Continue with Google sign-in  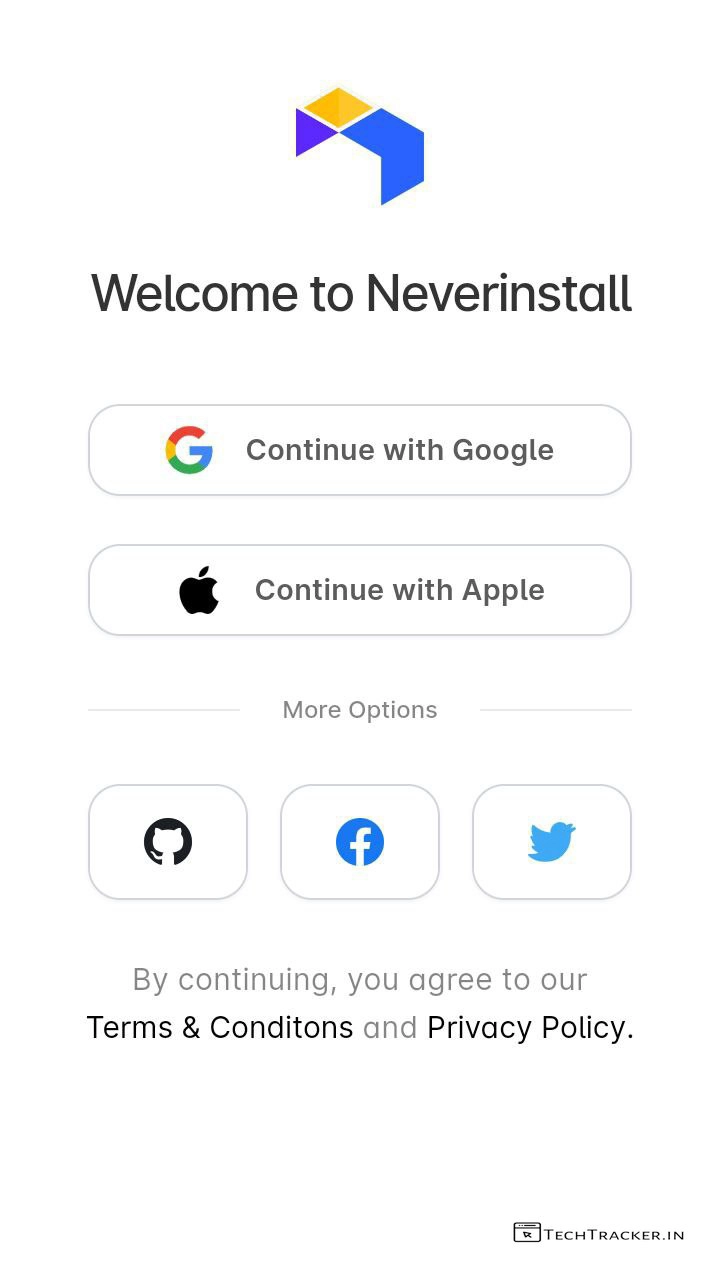[x=360, y=450]
